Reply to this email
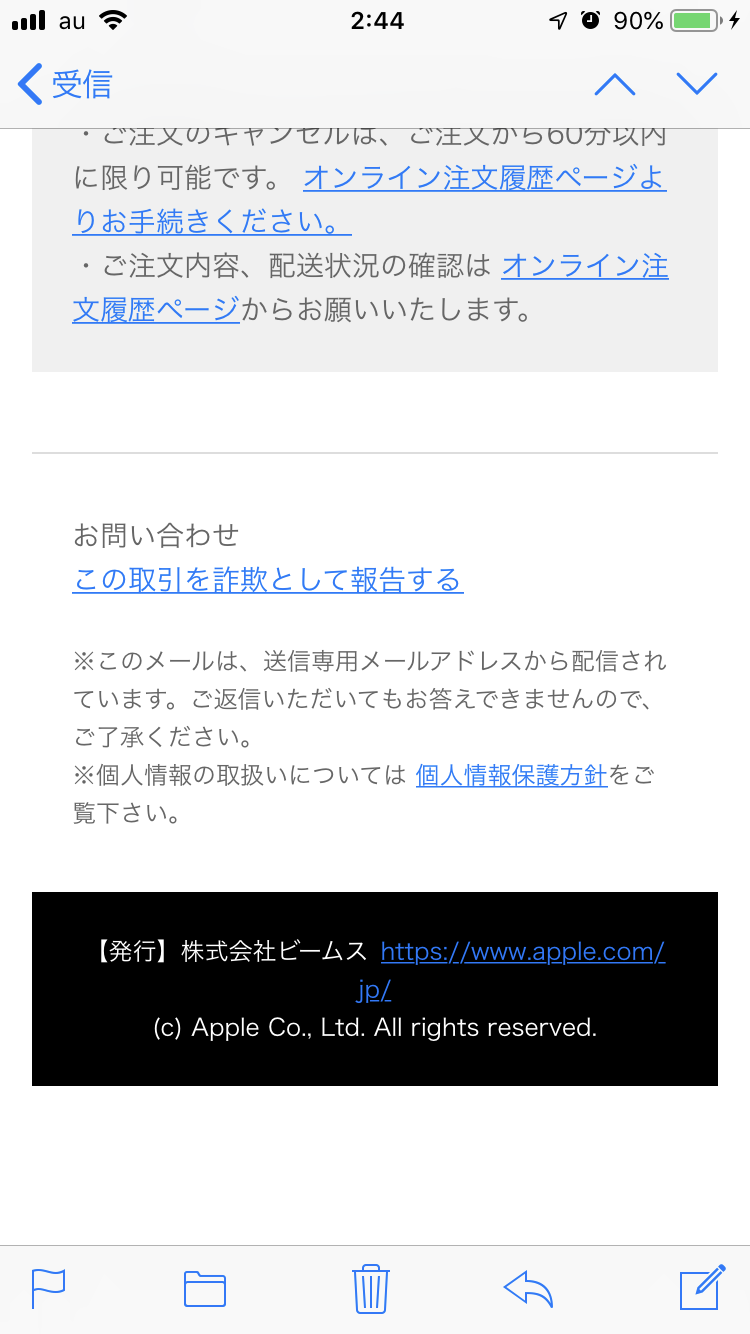This screenshot has height=1334, width=750. click(529, 1288)
